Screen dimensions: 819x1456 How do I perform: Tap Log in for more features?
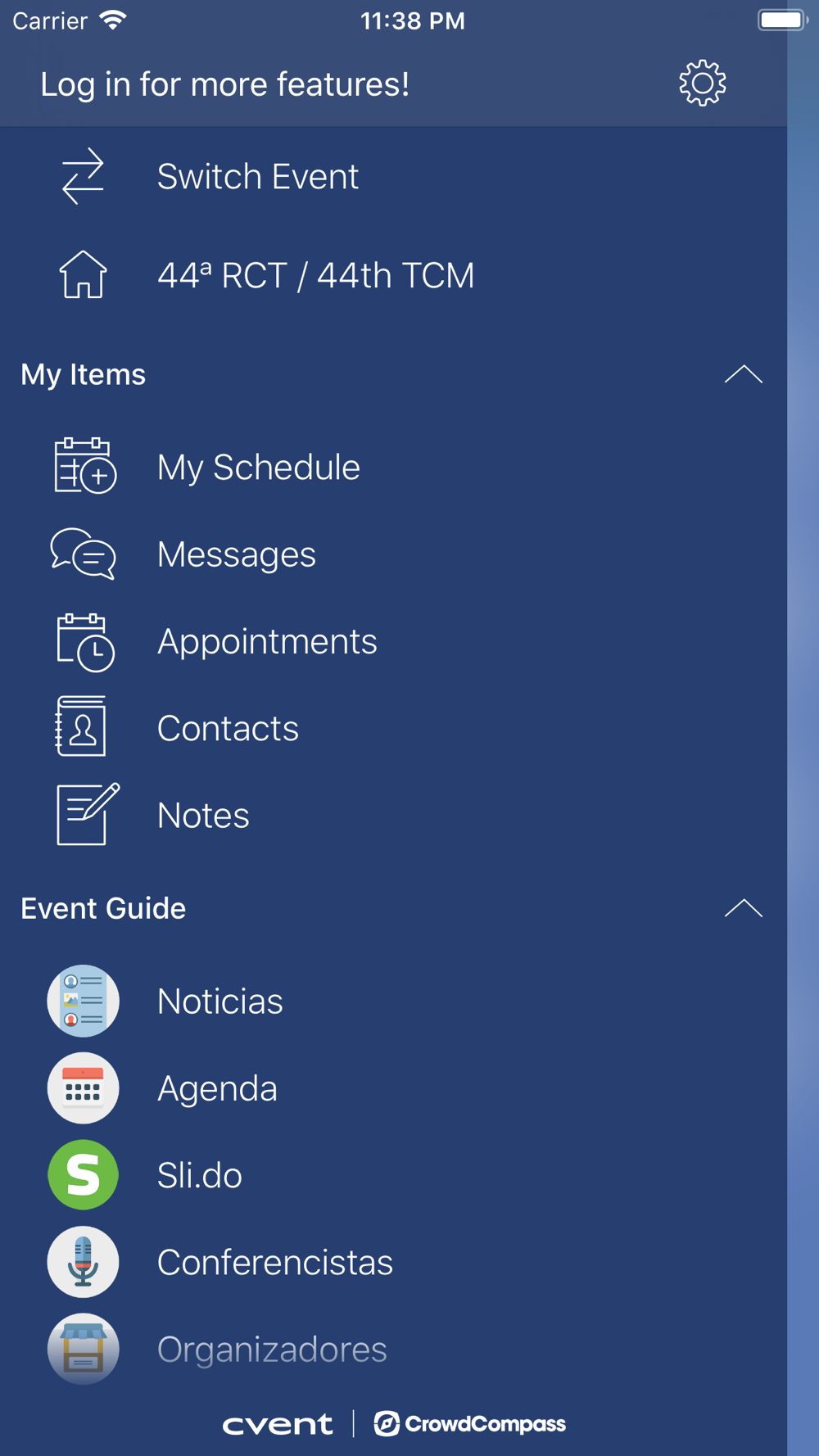click(x=224, y=84)
